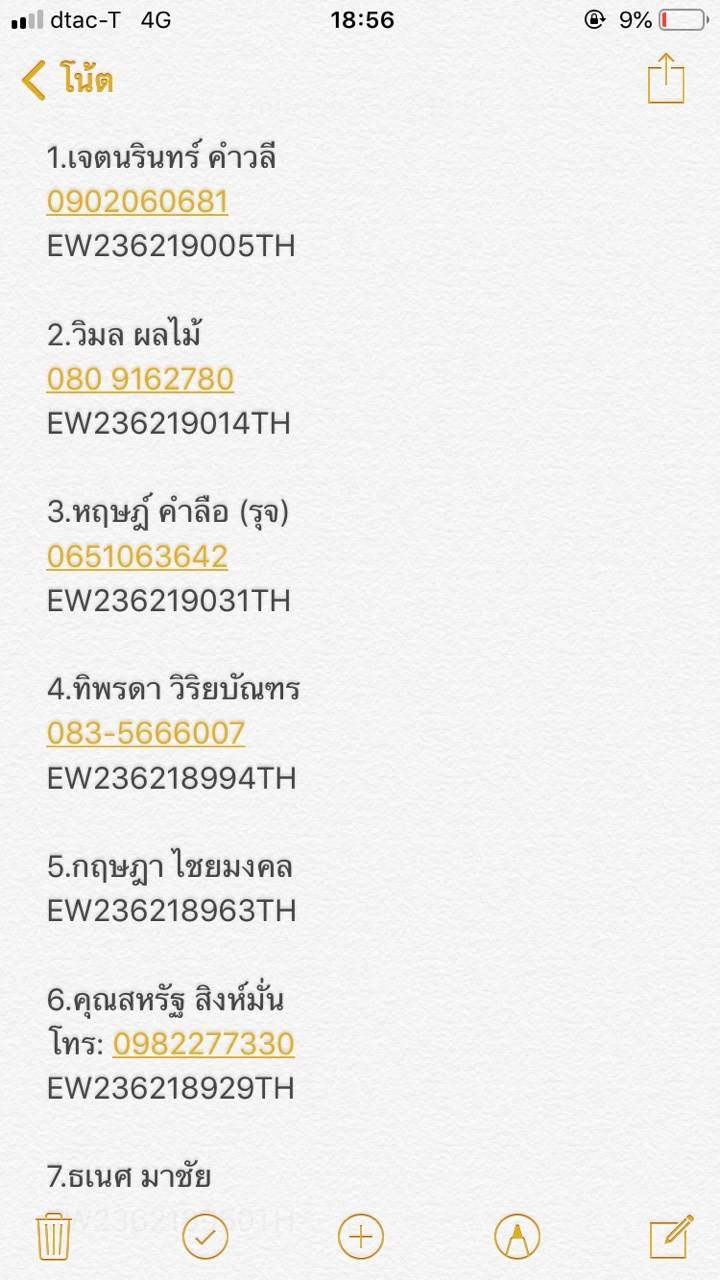
Task: Share this note
Action: (666, 78)
